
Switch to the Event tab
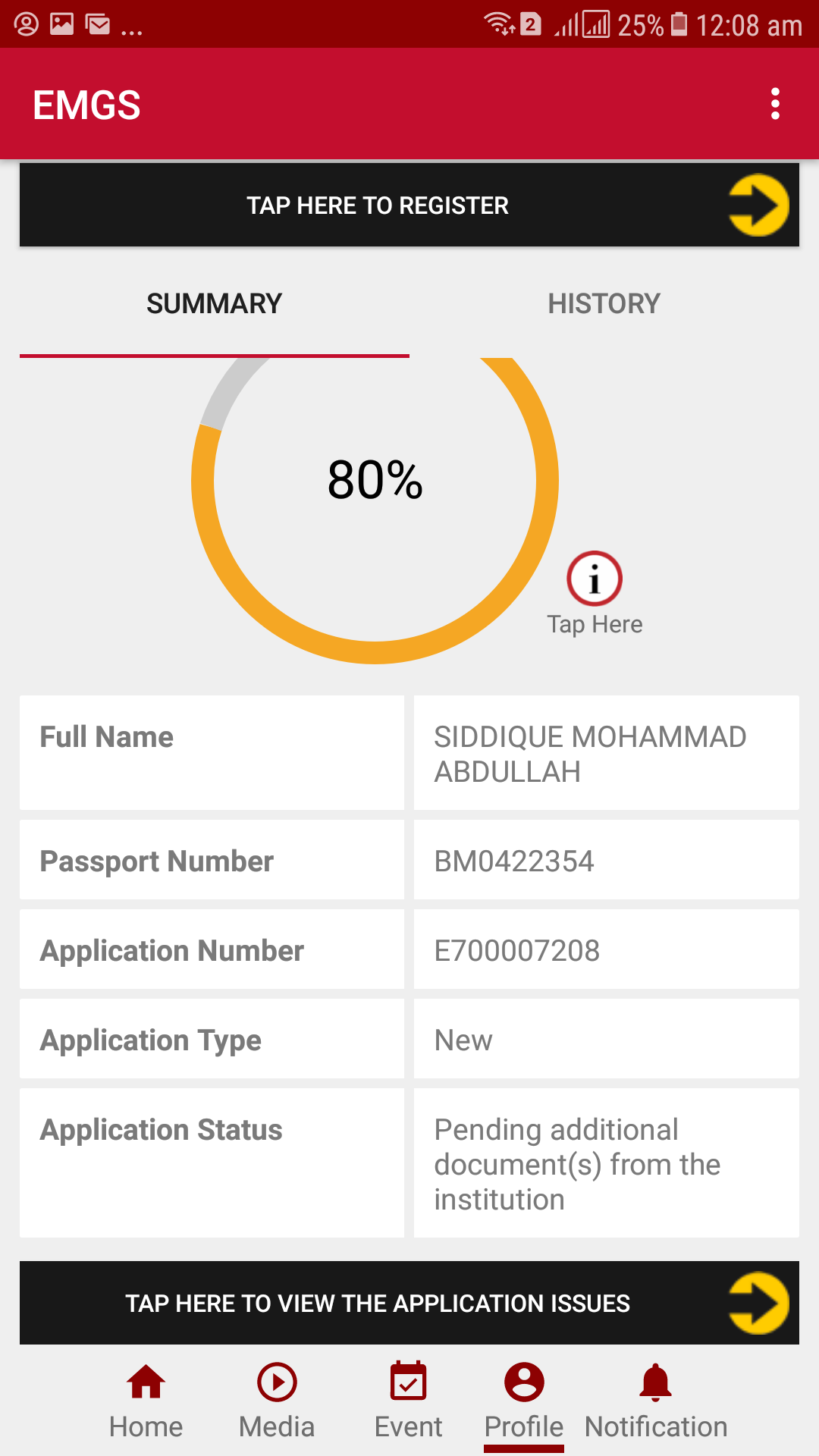(x=408, y=1401)
